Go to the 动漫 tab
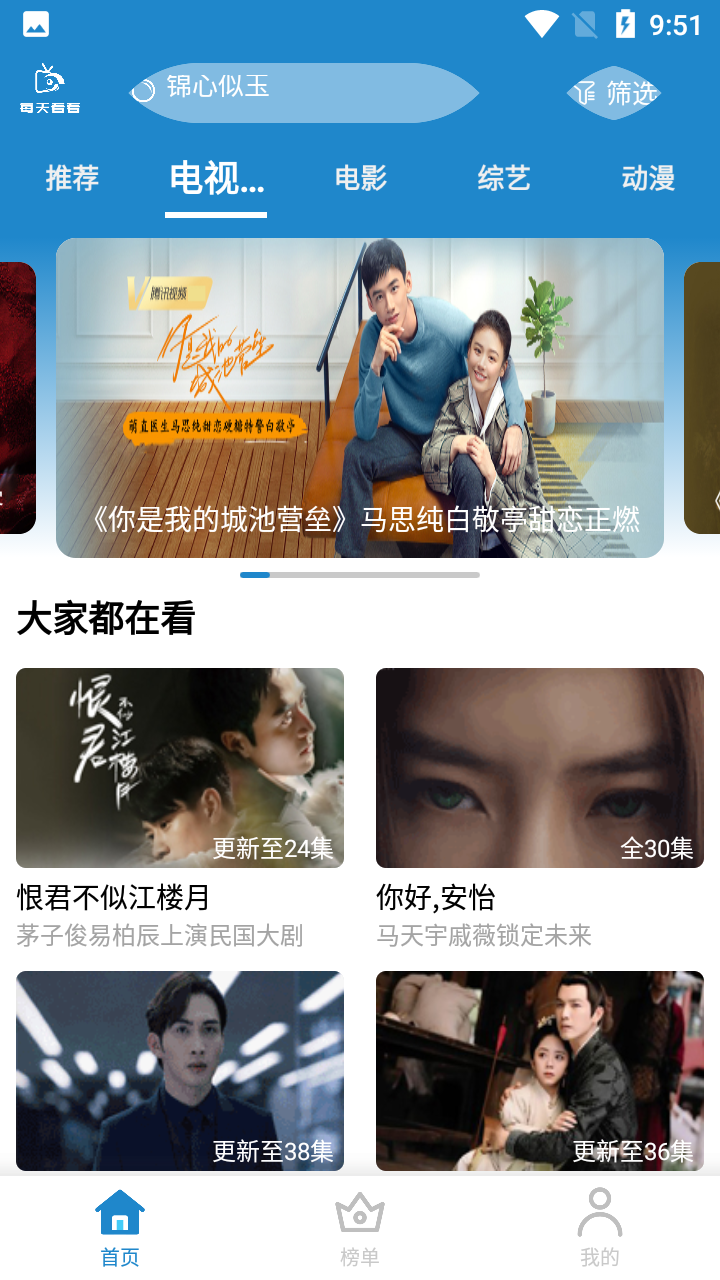720x1280 pixels. coord(648,178)
